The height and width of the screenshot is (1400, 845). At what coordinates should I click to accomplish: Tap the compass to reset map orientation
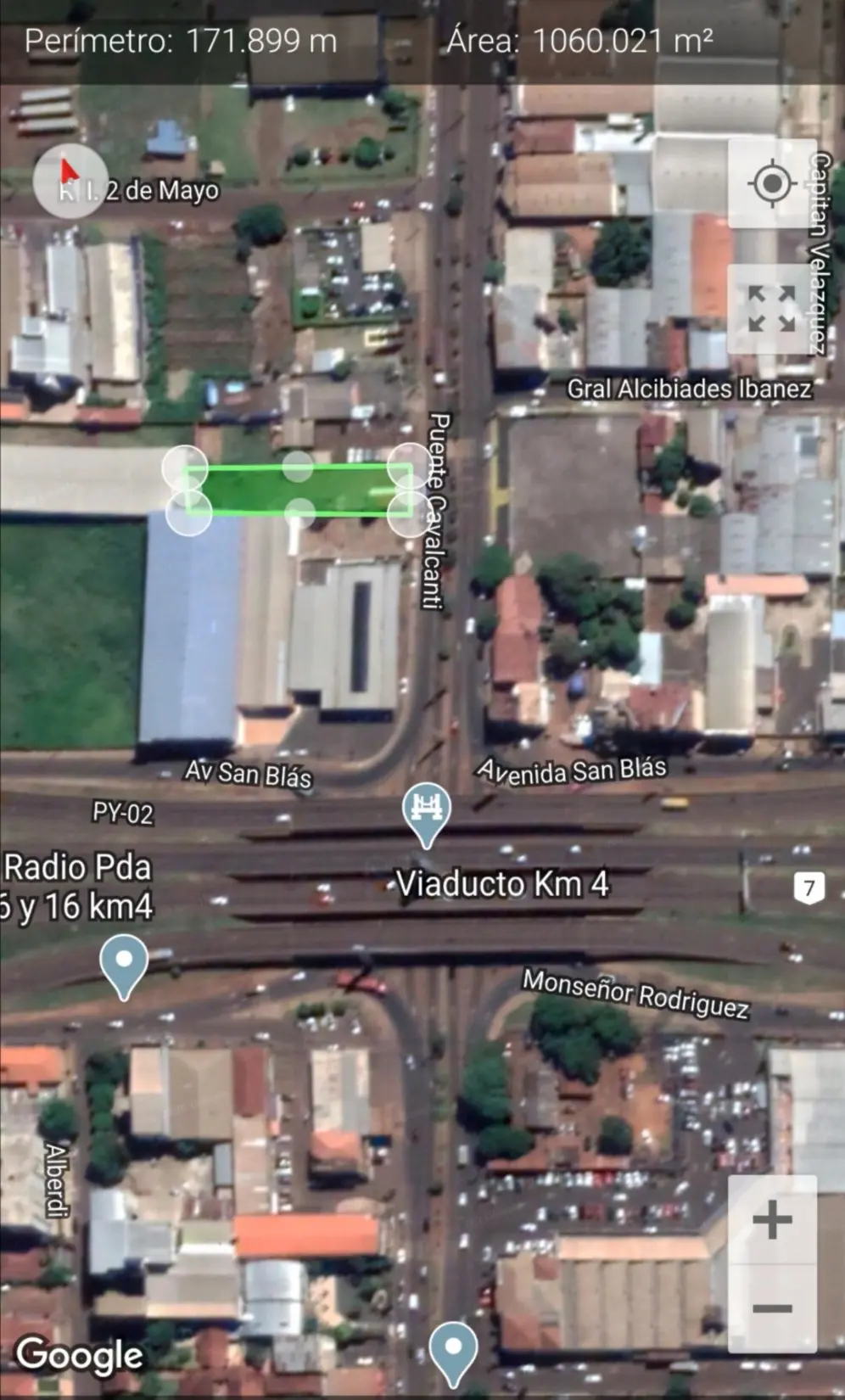[70, 182]
